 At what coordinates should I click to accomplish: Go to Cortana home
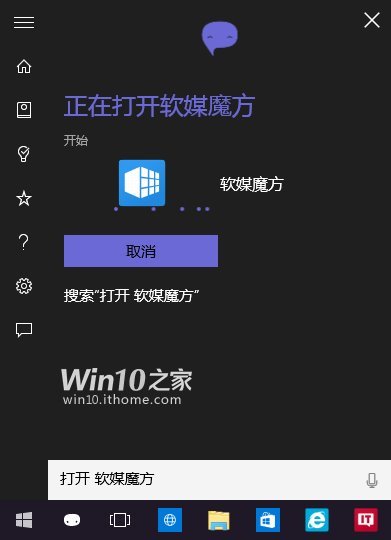pos(24,66)
